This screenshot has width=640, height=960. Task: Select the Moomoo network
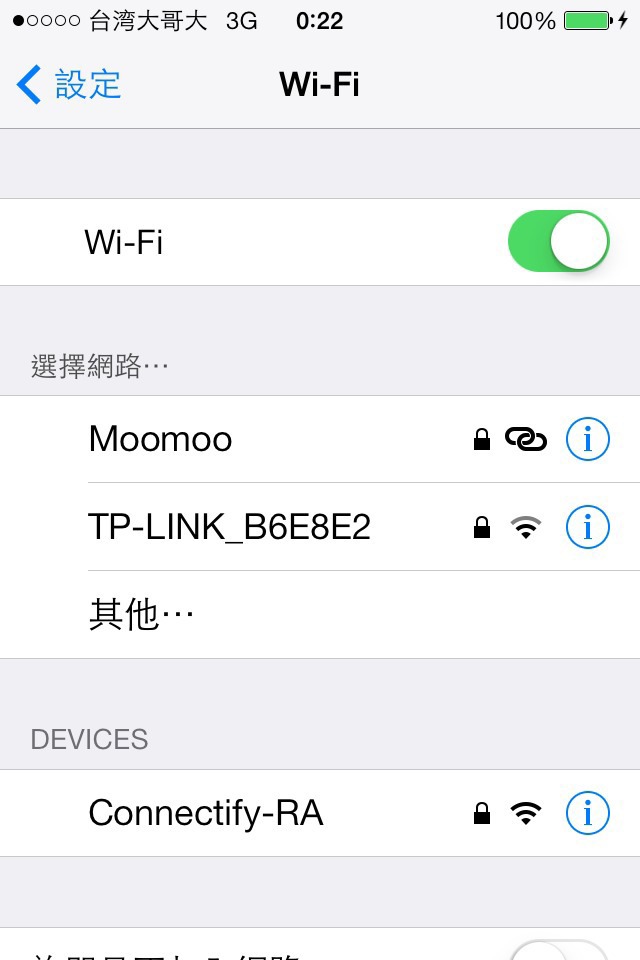160,439
